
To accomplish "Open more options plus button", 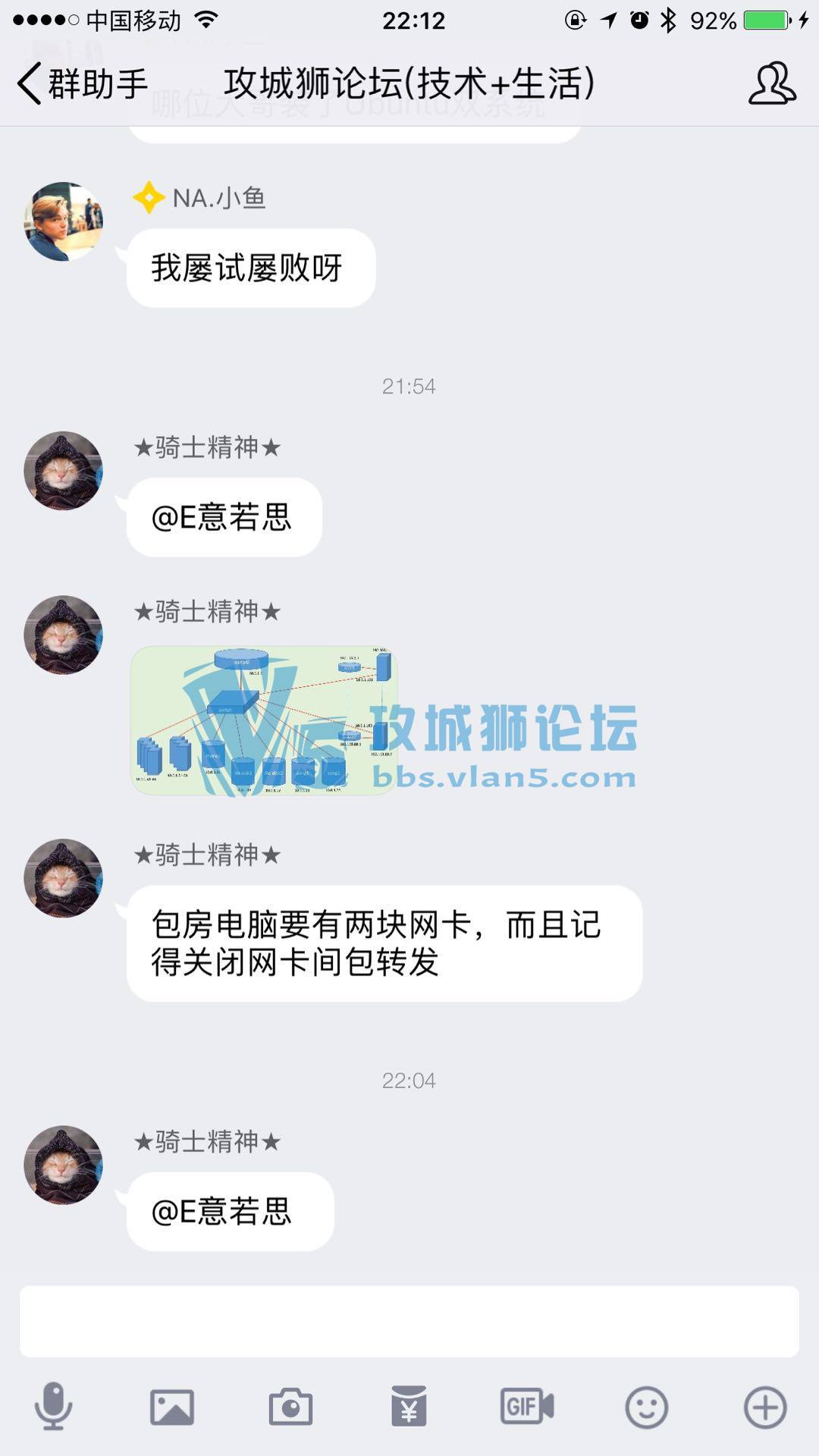I will (764, 1407).
